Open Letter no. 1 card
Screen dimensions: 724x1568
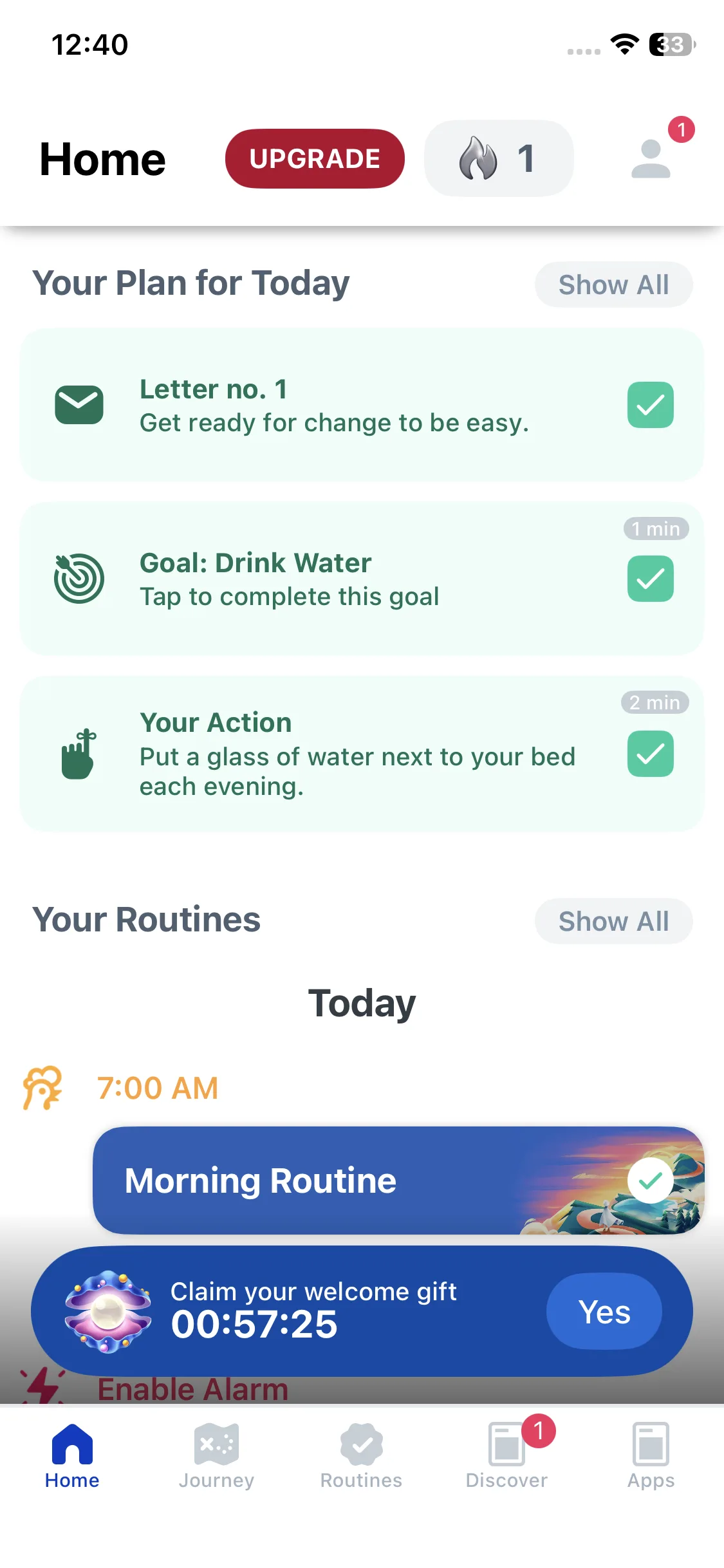[x=335, y=406]
